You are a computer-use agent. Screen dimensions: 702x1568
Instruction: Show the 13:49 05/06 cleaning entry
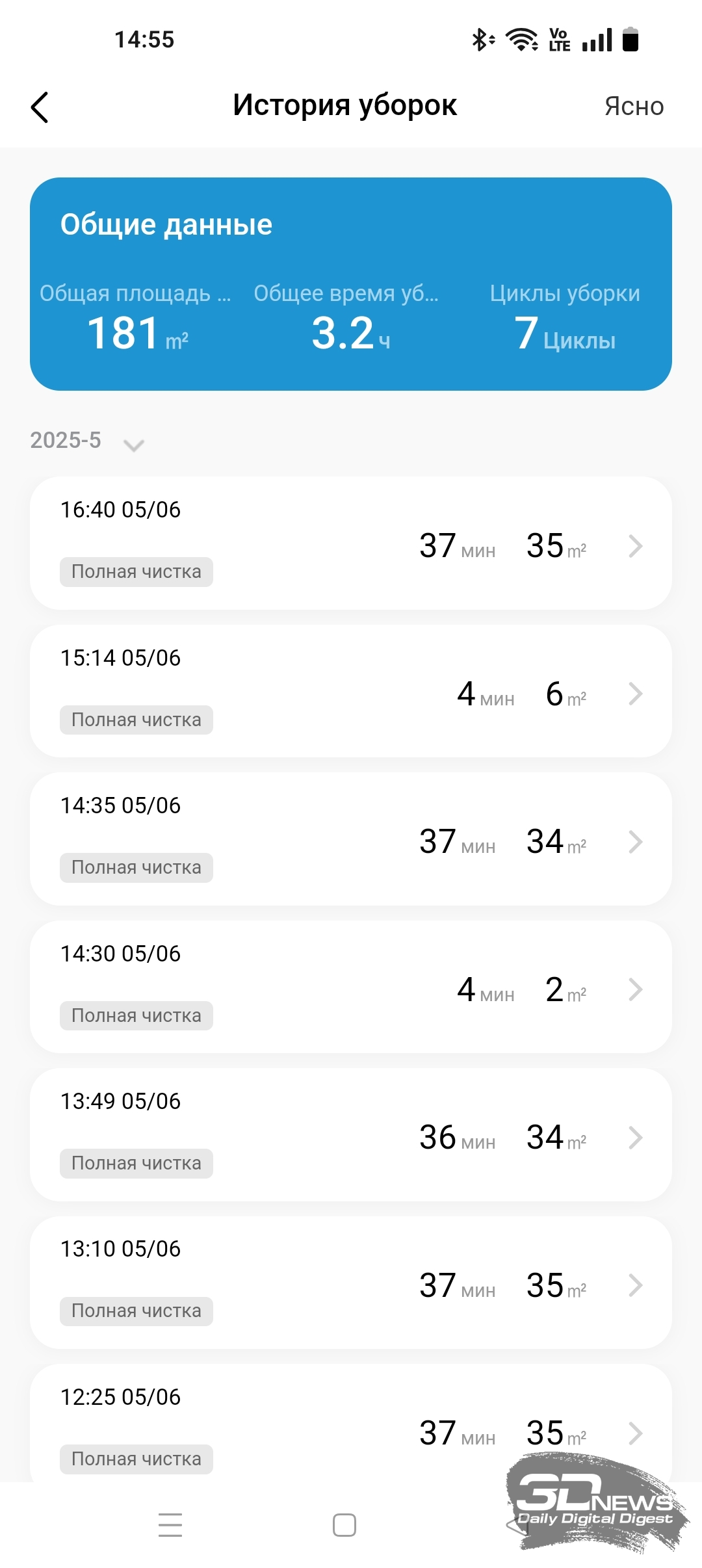(351, 1135)
